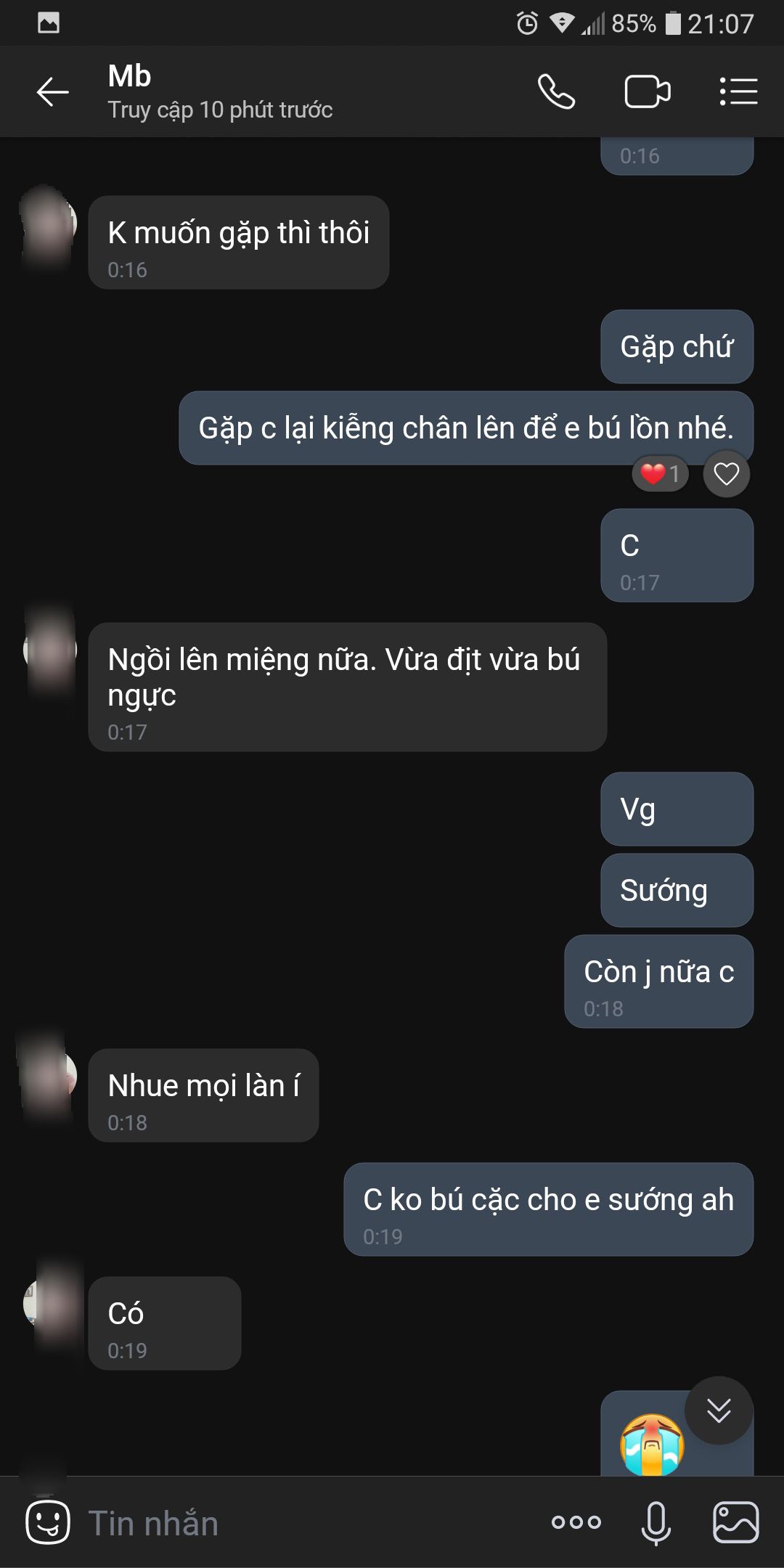Screen dimensions: 784x1568
Task: Open more attachment options (three dots)
Action: point(576,1522)
